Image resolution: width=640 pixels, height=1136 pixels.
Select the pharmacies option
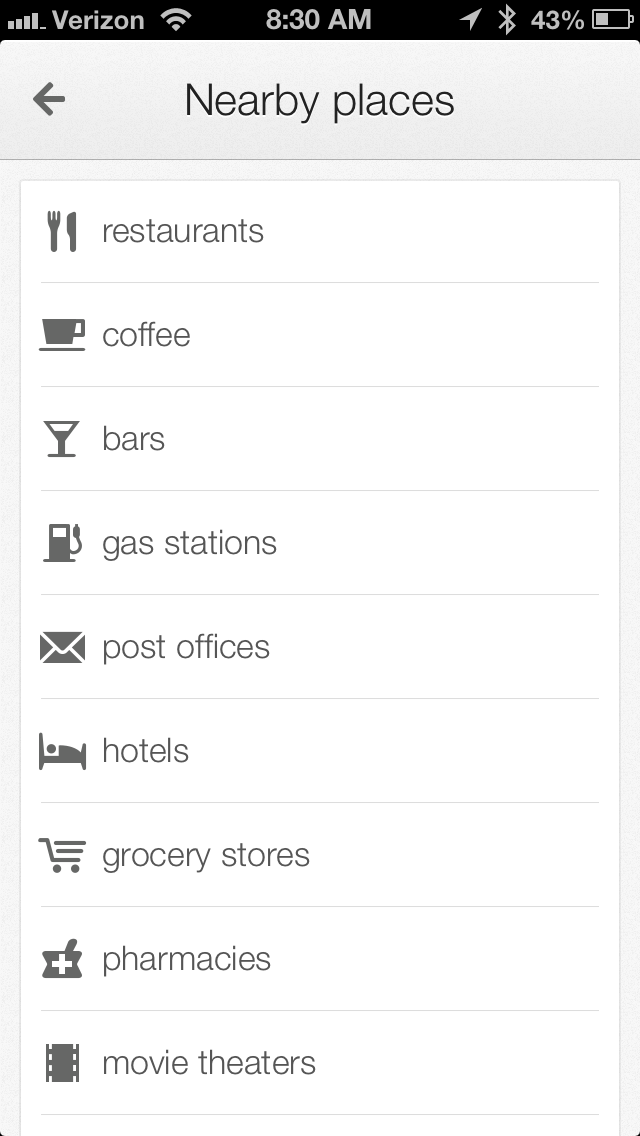(x=320, y=958)
